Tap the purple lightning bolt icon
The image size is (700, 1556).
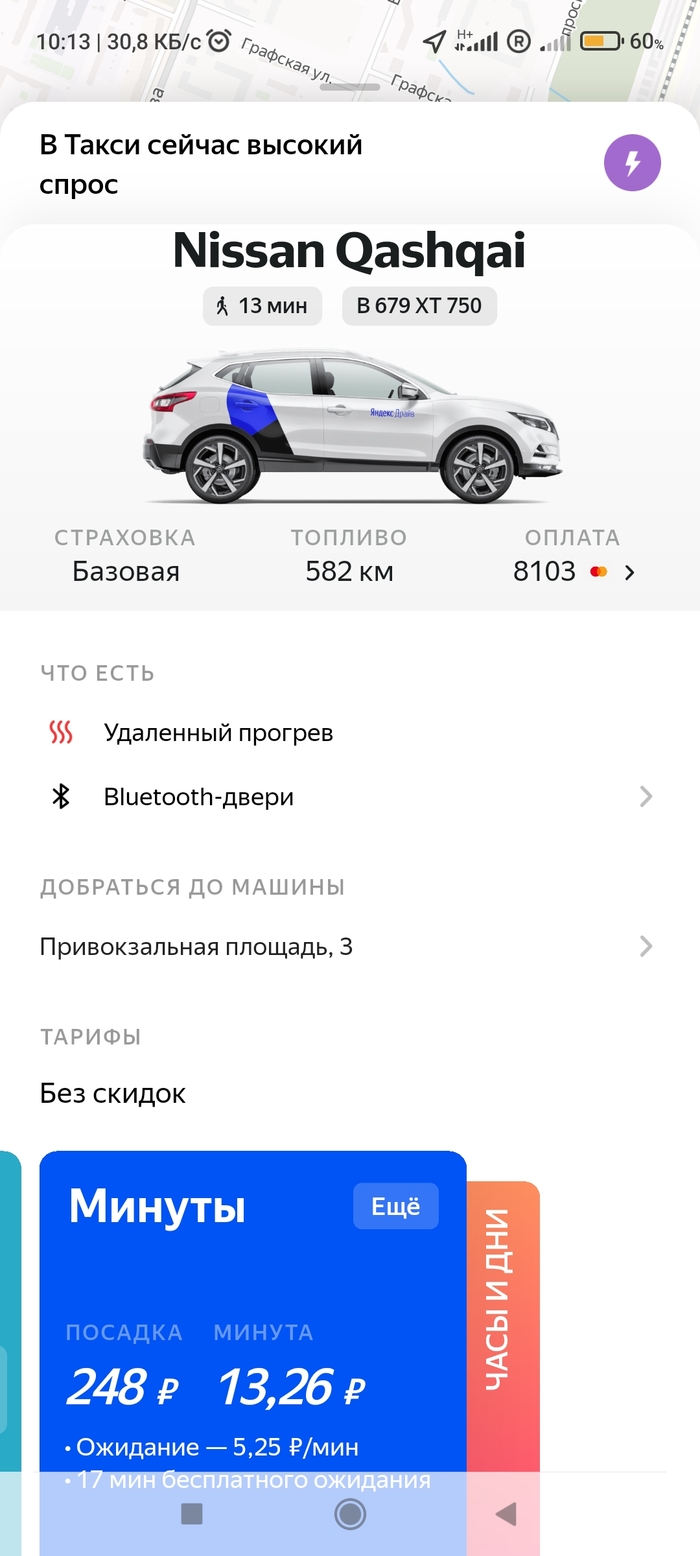pos(632,163)
